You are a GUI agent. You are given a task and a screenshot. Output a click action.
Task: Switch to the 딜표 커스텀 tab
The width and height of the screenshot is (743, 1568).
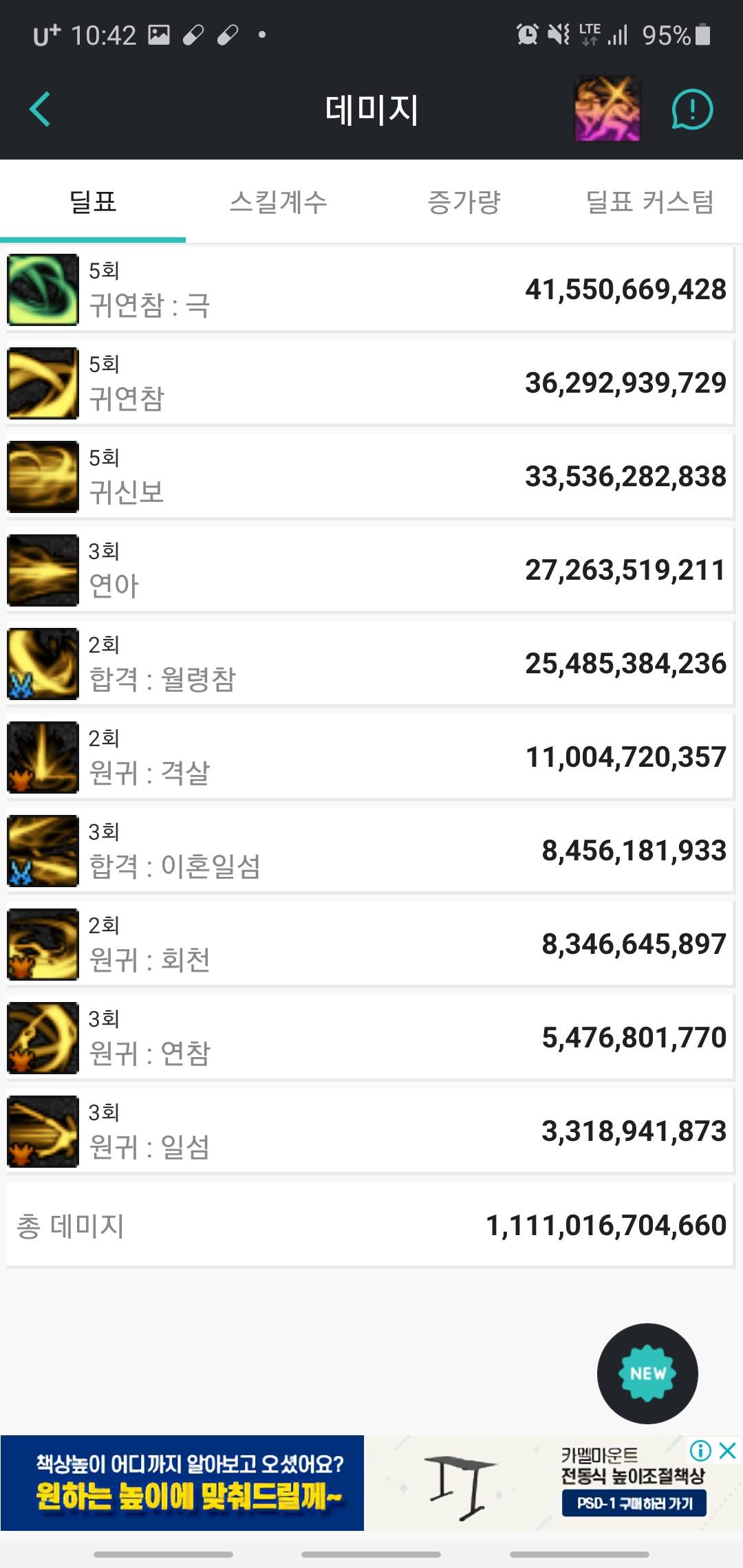[649, 202]
